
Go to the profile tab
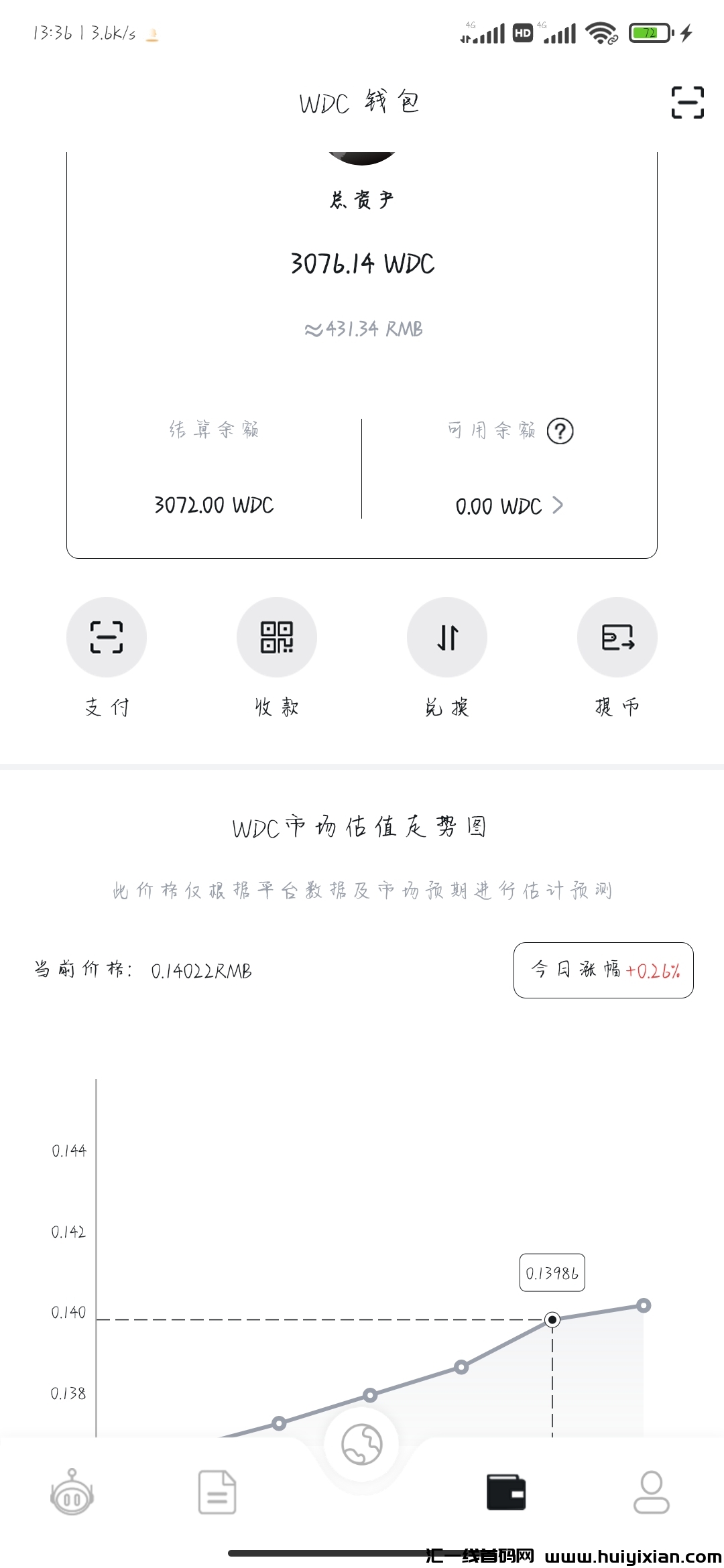pyautogui.click(x=652, y=1492)
